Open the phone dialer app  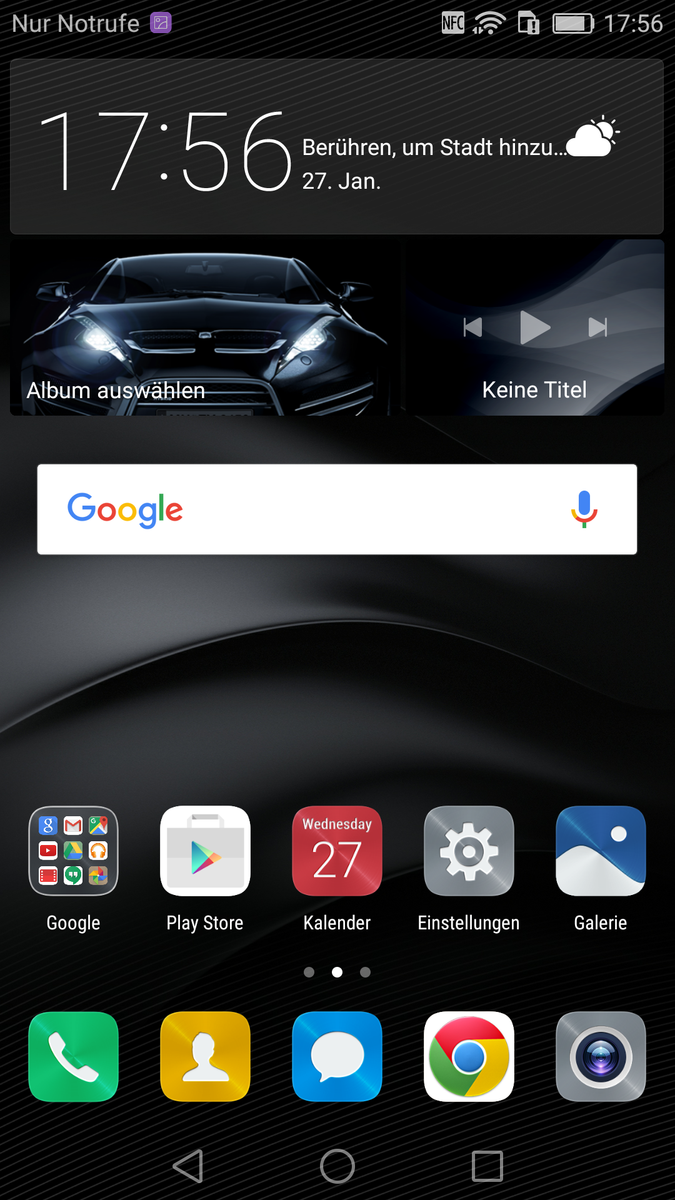coord(73,1057)
